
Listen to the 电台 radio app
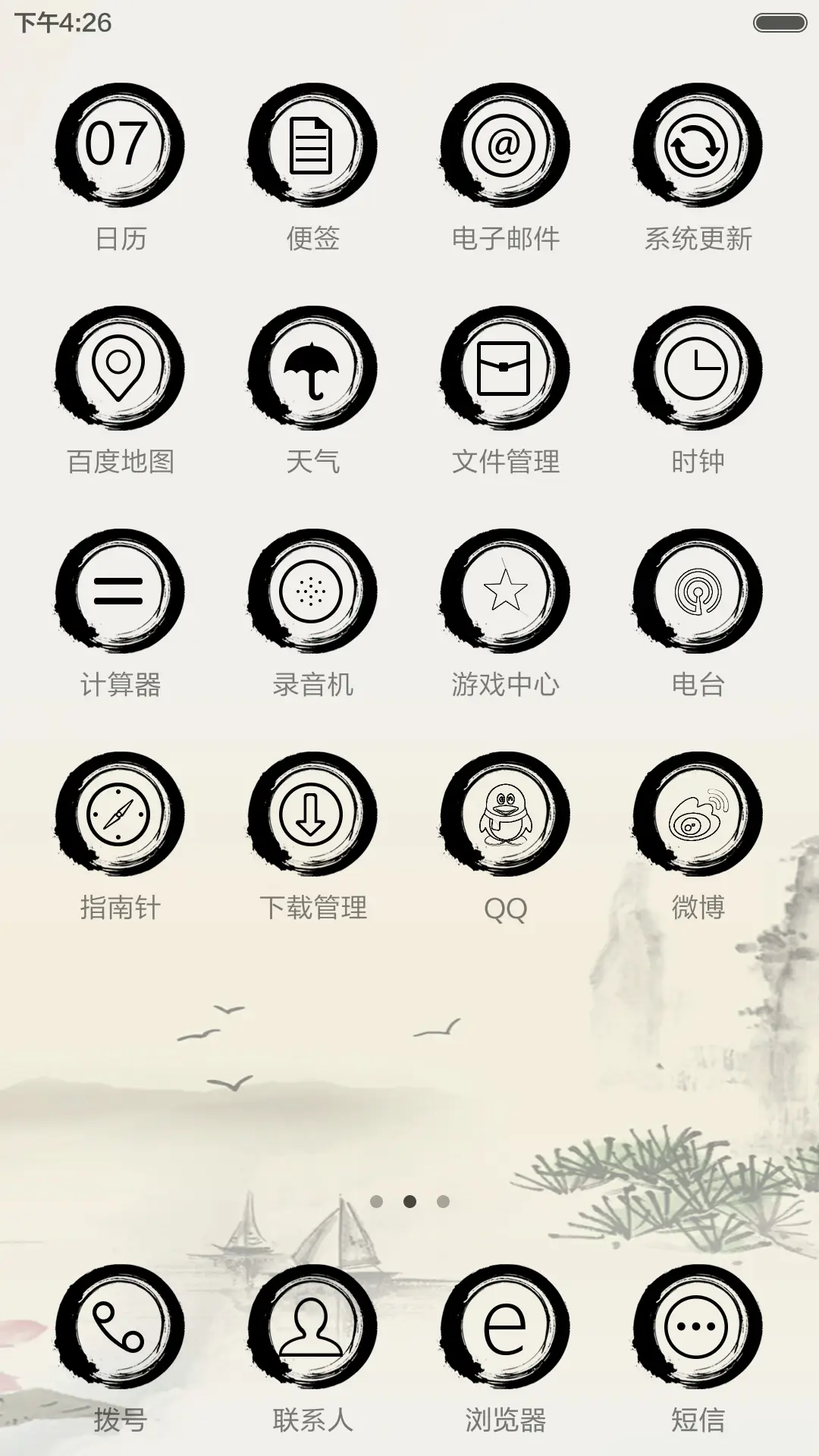pos(698,594)
